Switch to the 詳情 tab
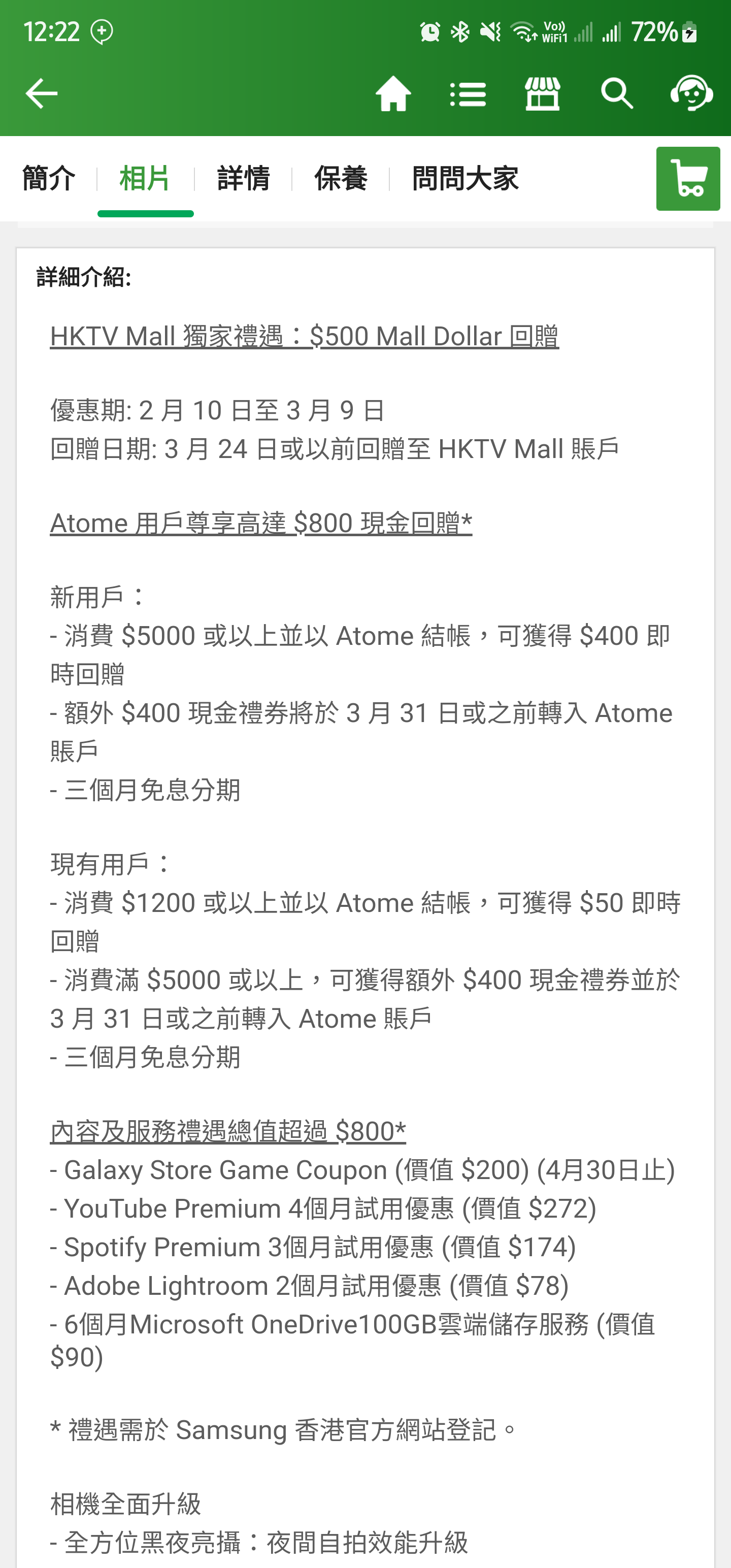The height and width of the screenshot is (1568, 731). pos(244,178)
